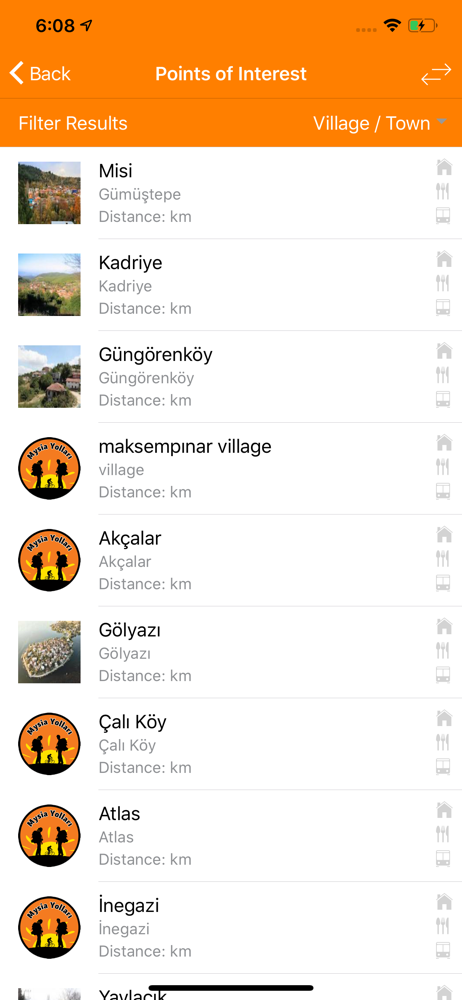Open Çalı Köy details

231,744
